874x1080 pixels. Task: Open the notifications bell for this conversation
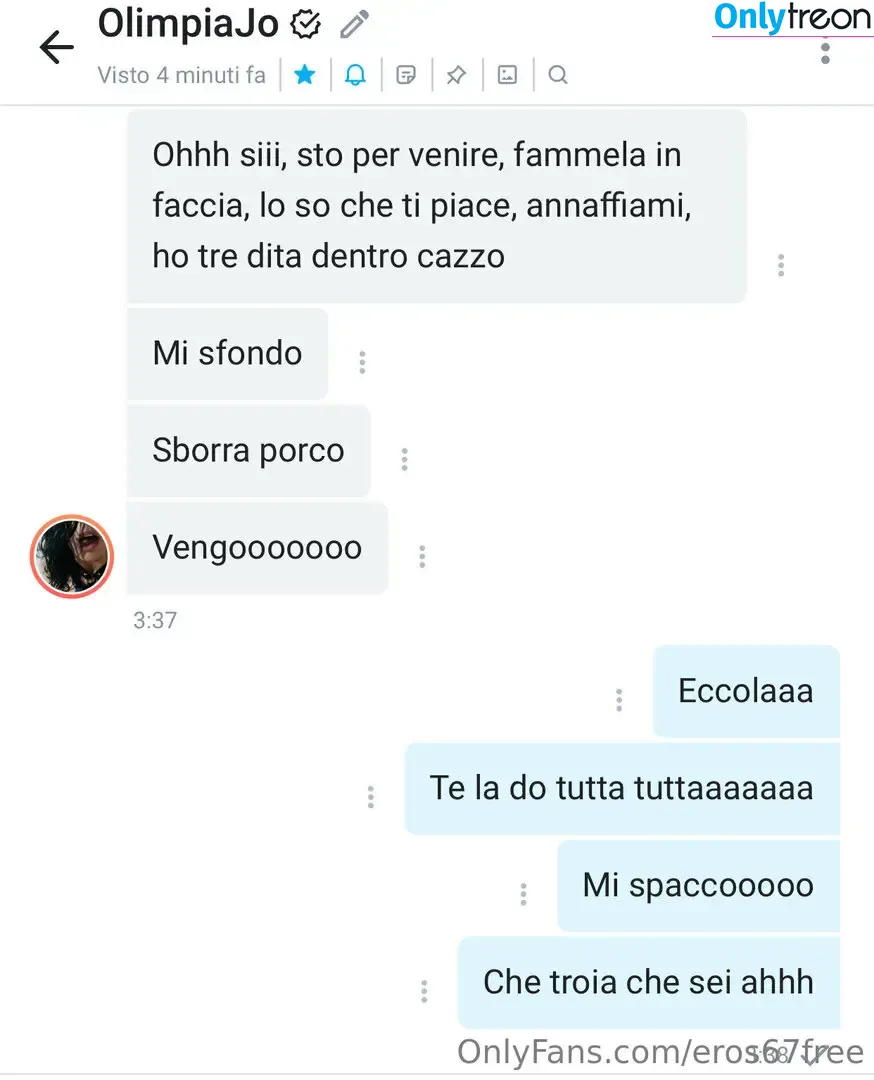tap(355, 75)
